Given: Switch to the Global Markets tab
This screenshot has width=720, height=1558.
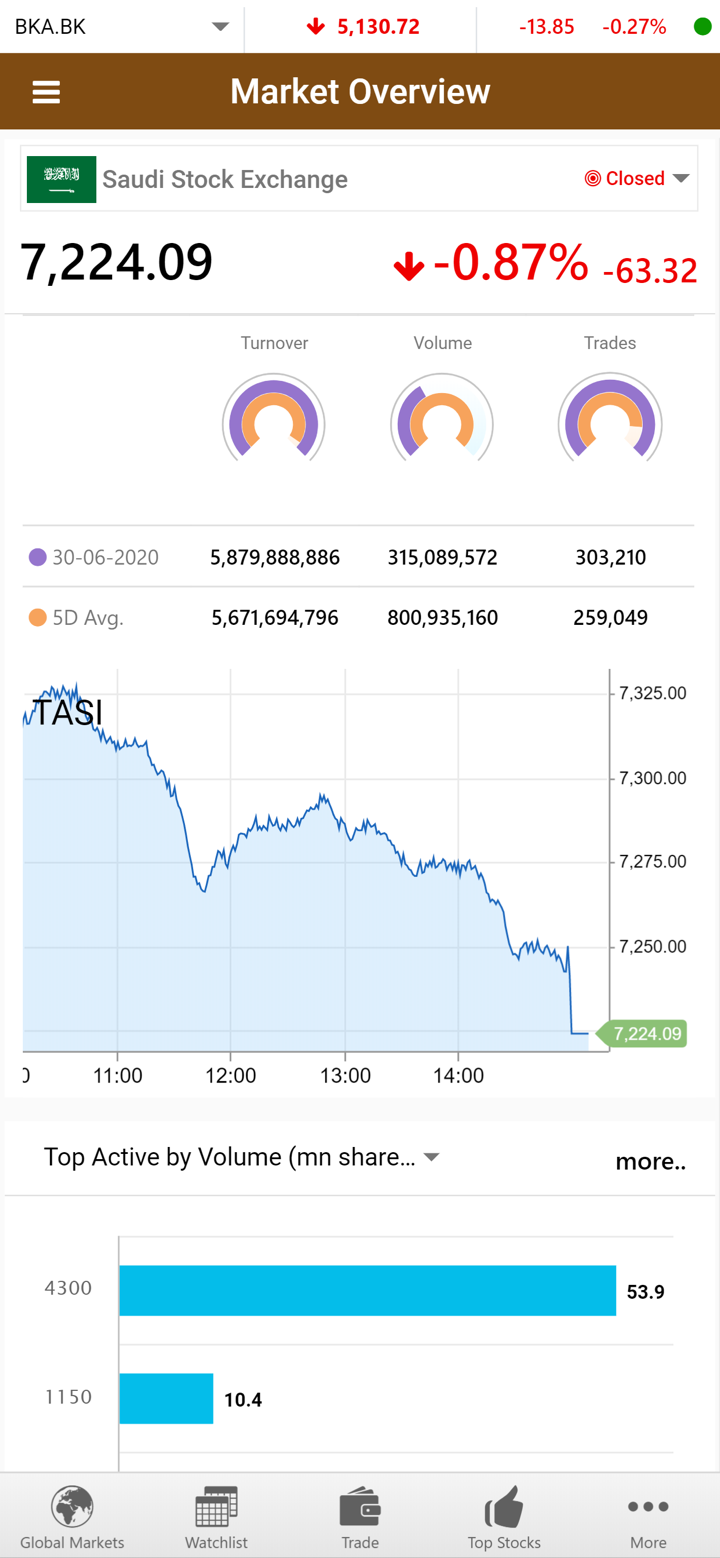Looking at the screenshot, I should (x=72, y=1517).
